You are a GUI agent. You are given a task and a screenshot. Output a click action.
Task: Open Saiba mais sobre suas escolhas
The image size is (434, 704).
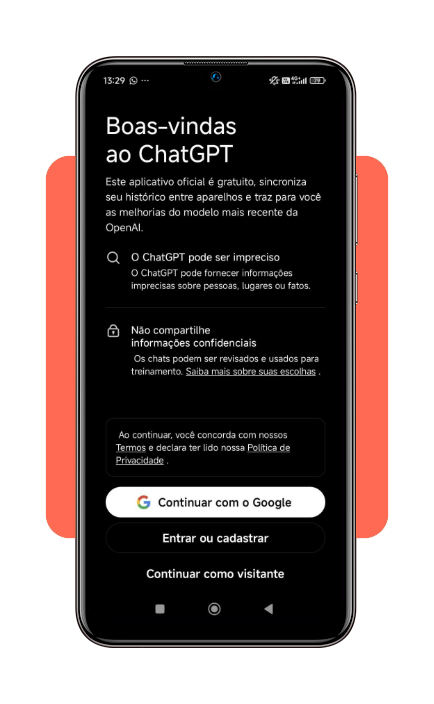pos(251,371)
